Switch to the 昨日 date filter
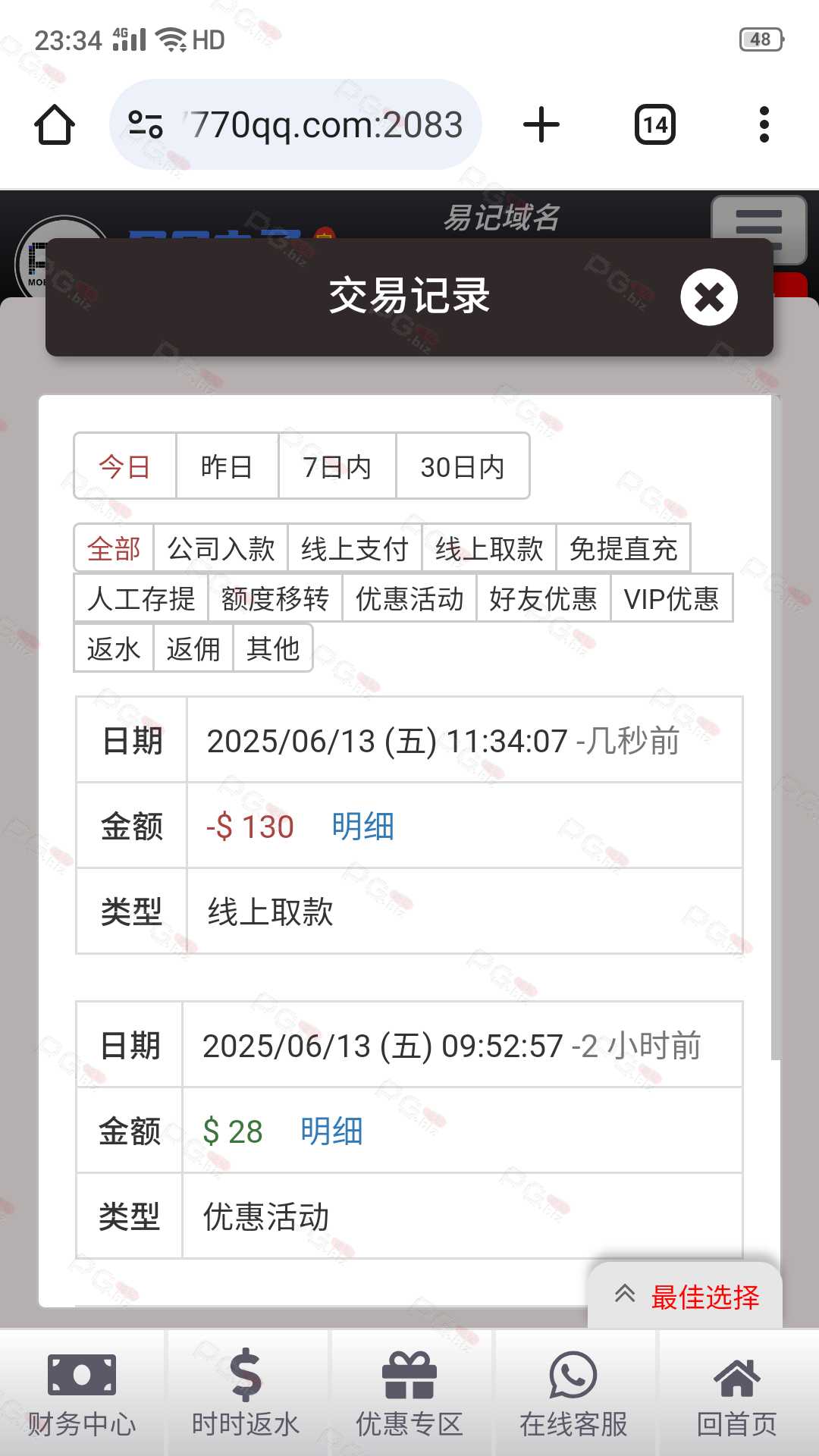819x1456 pixels. (x=227, y=466)
